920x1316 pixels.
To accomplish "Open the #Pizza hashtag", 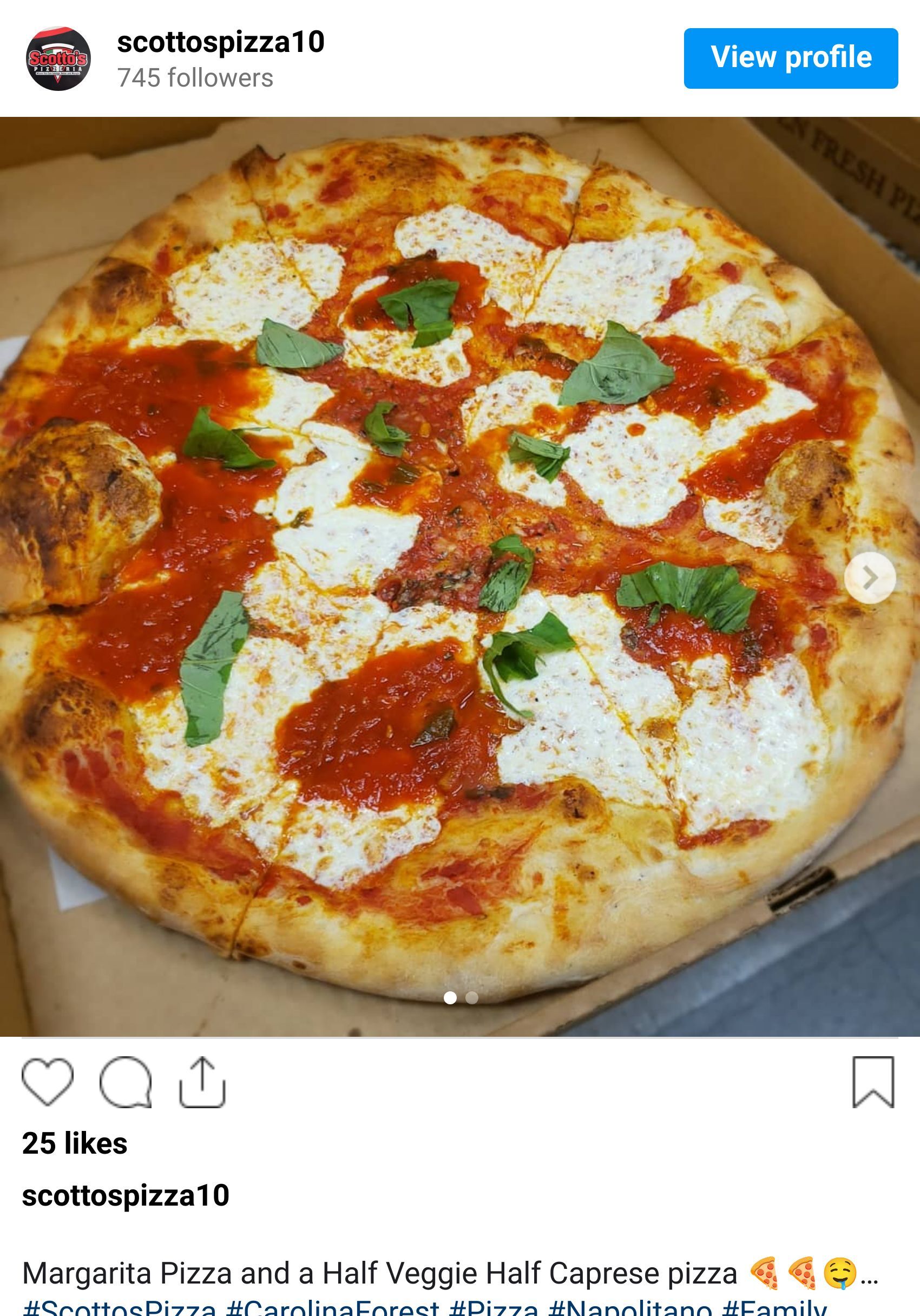I will pos(494,1307).
